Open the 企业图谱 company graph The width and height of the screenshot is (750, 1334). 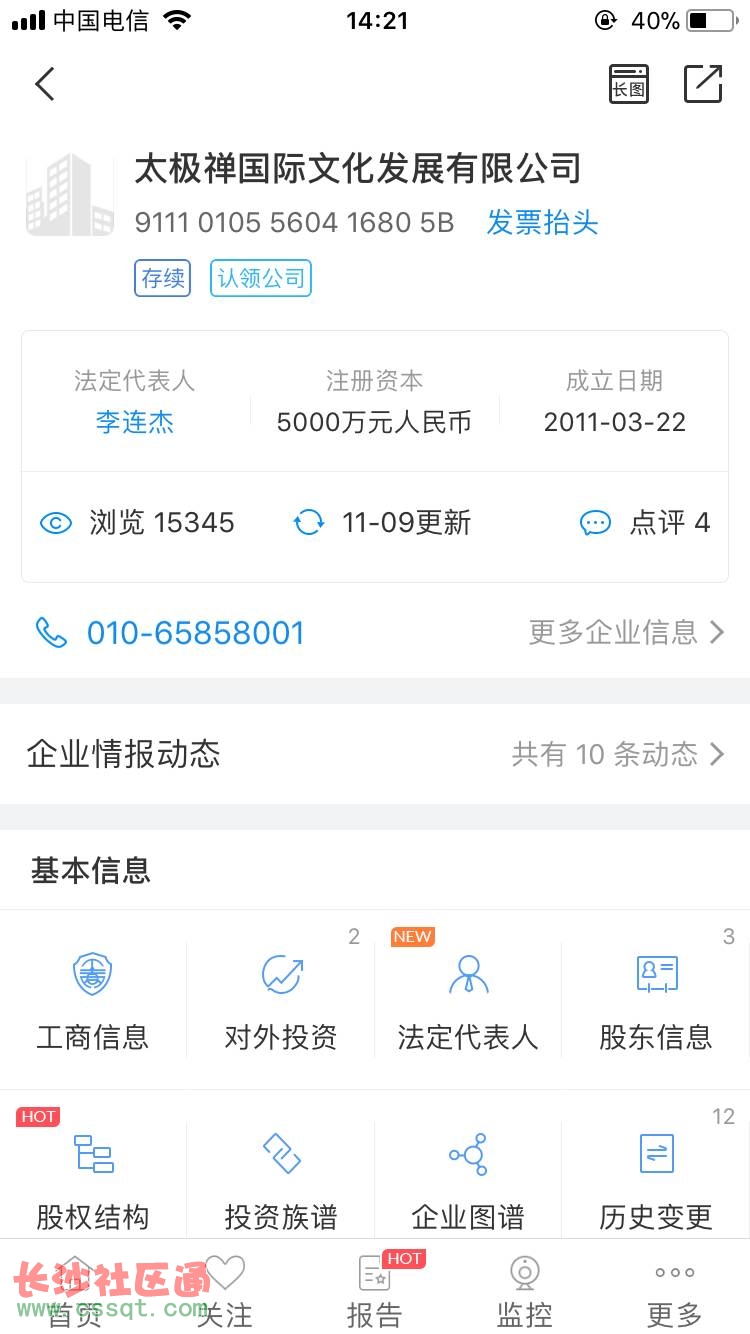click(468, 1175)
